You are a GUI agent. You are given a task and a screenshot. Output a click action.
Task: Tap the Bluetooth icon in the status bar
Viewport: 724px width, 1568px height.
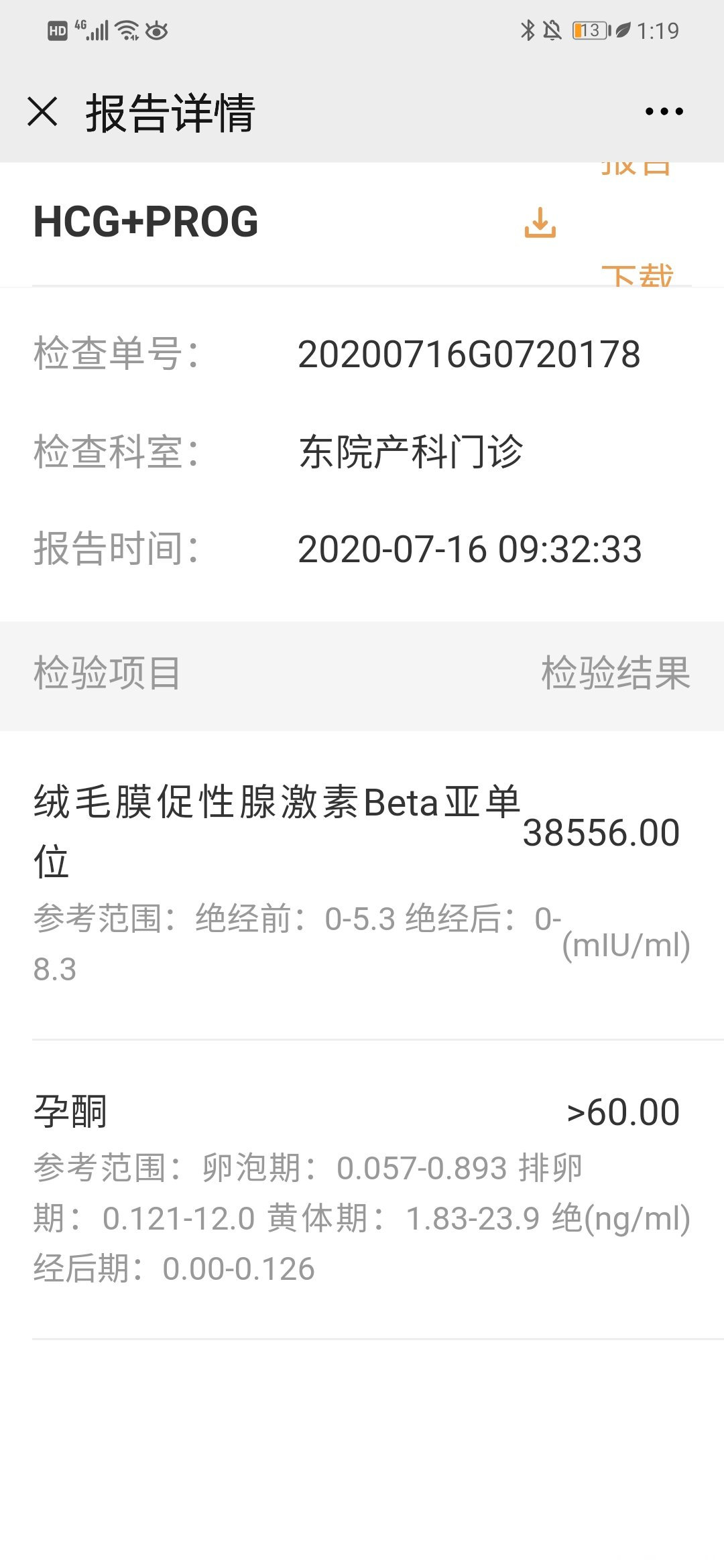[527, 30]
